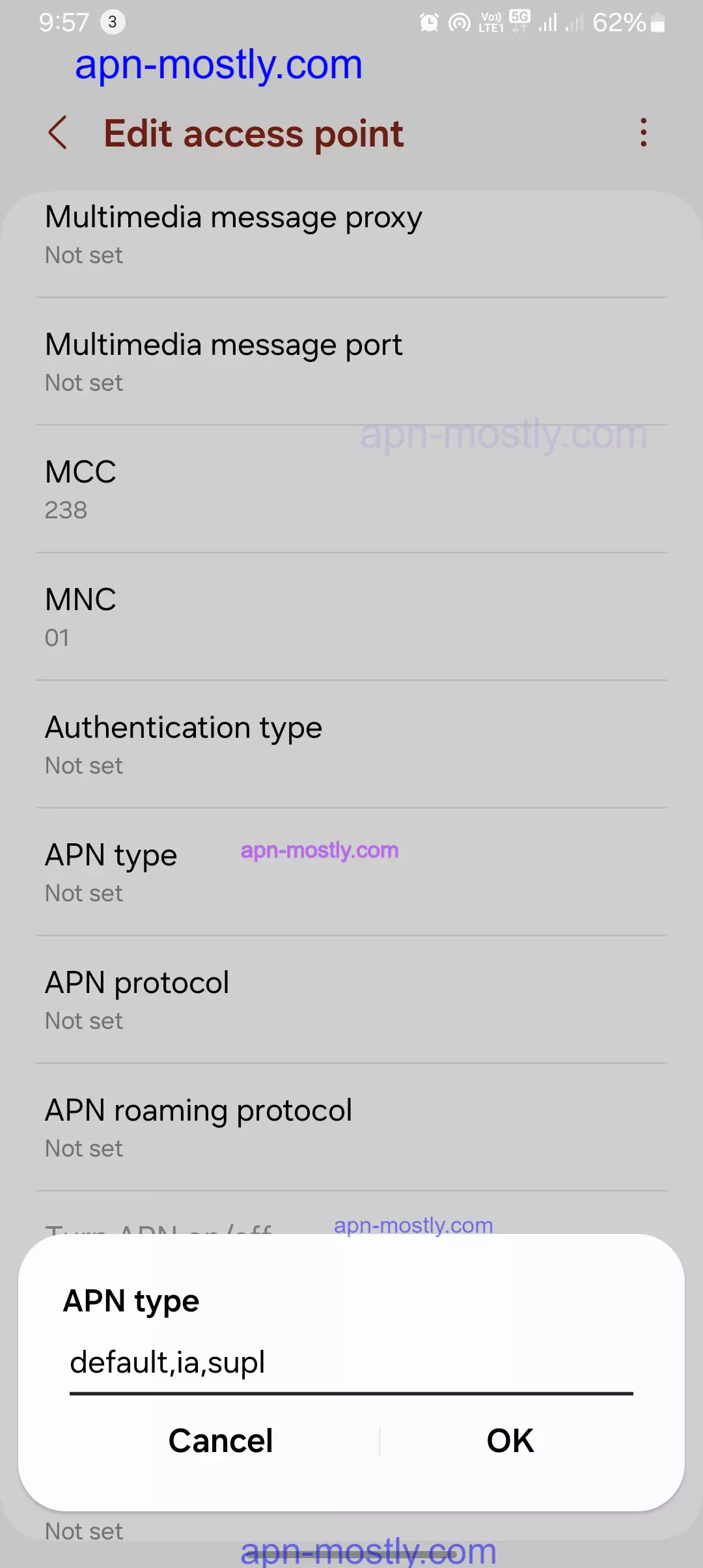
Task: Open the APN type row
Action: click(x=351, y=873)
